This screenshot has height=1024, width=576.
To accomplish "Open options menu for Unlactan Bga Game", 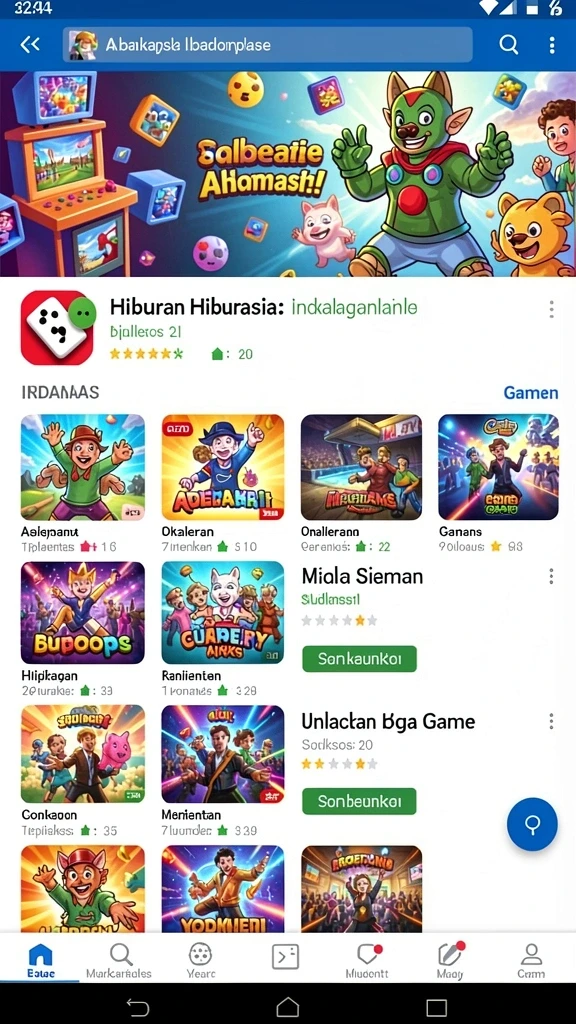I will 552,721.
